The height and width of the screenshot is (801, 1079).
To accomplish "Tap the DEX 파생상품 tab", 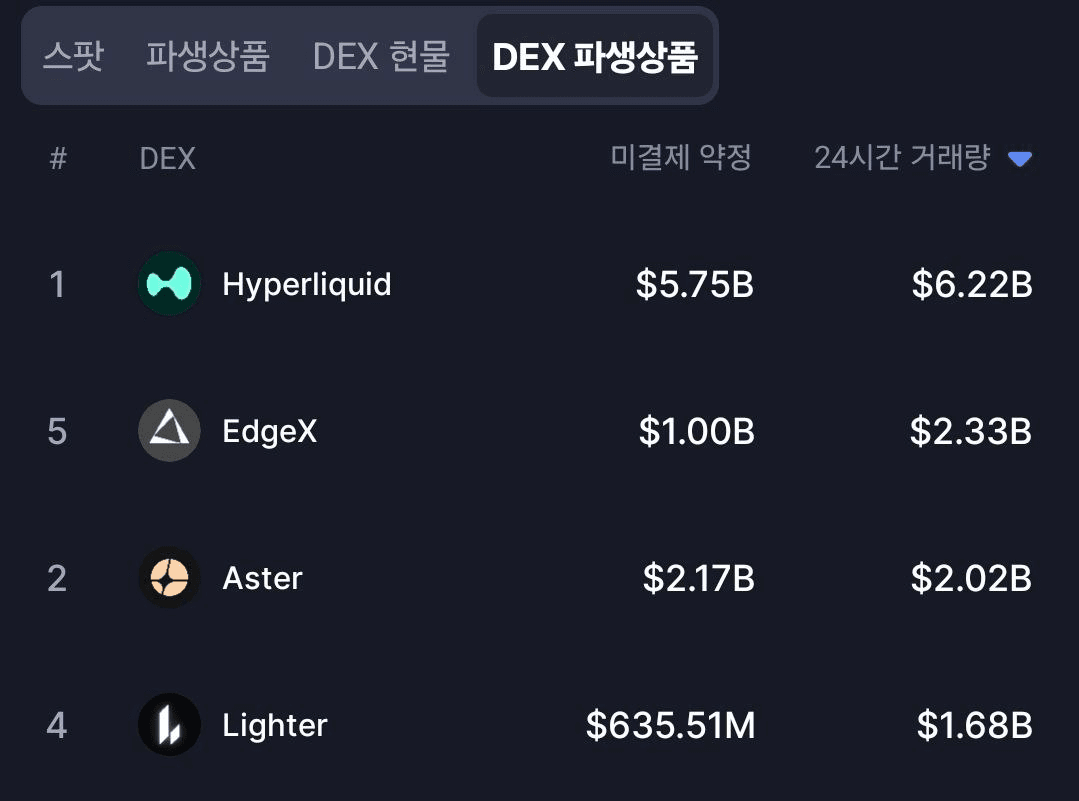I will pos(595,56).
